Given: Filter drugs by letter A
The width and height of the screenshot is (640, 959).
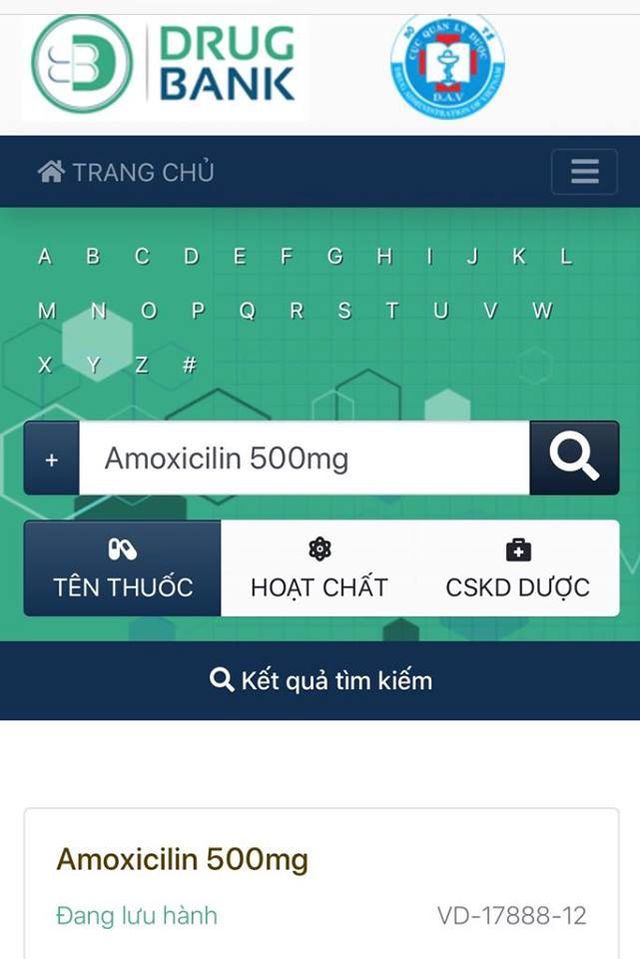Looking at the screenshot, I should coord(45,257).
